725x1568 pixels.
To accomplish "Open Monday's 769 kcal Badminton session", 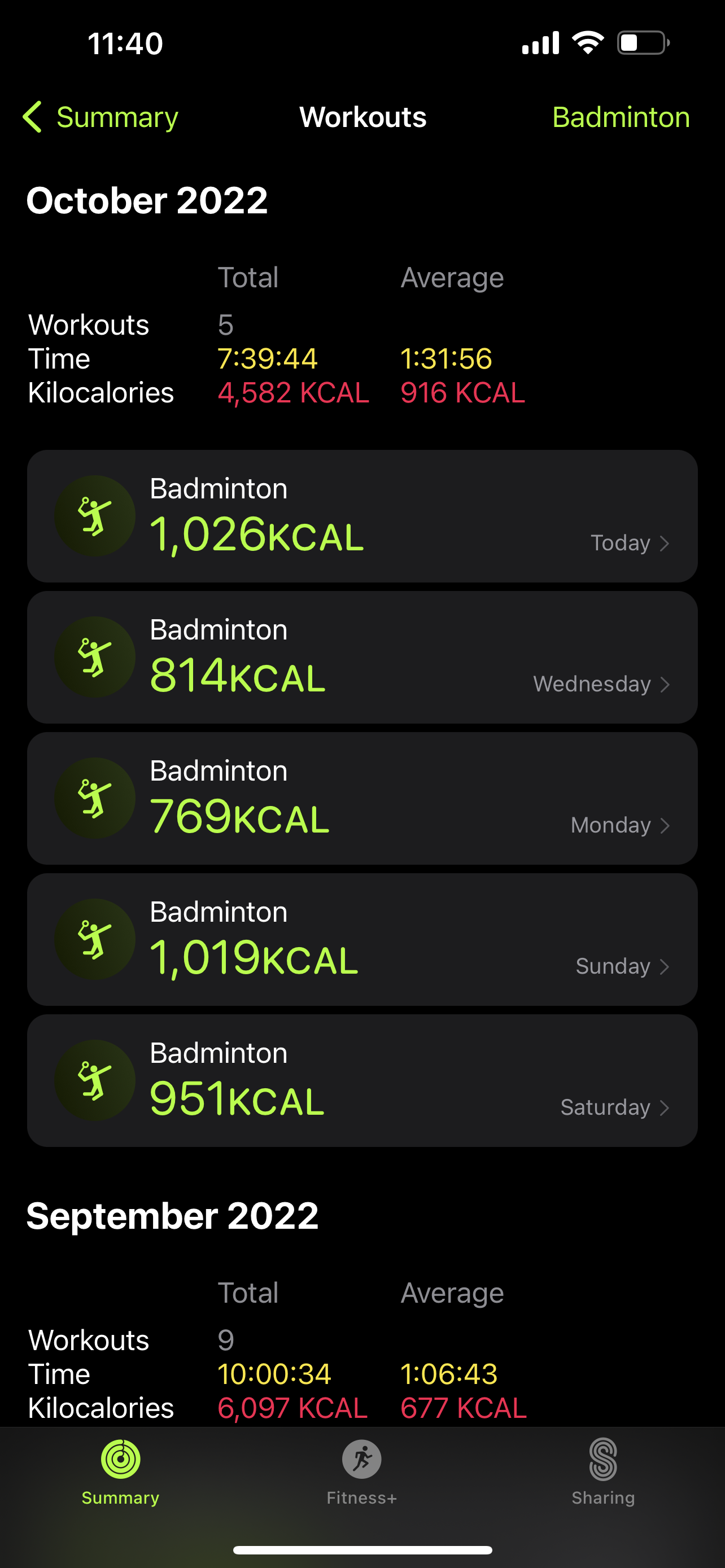I will coord(362,799).
